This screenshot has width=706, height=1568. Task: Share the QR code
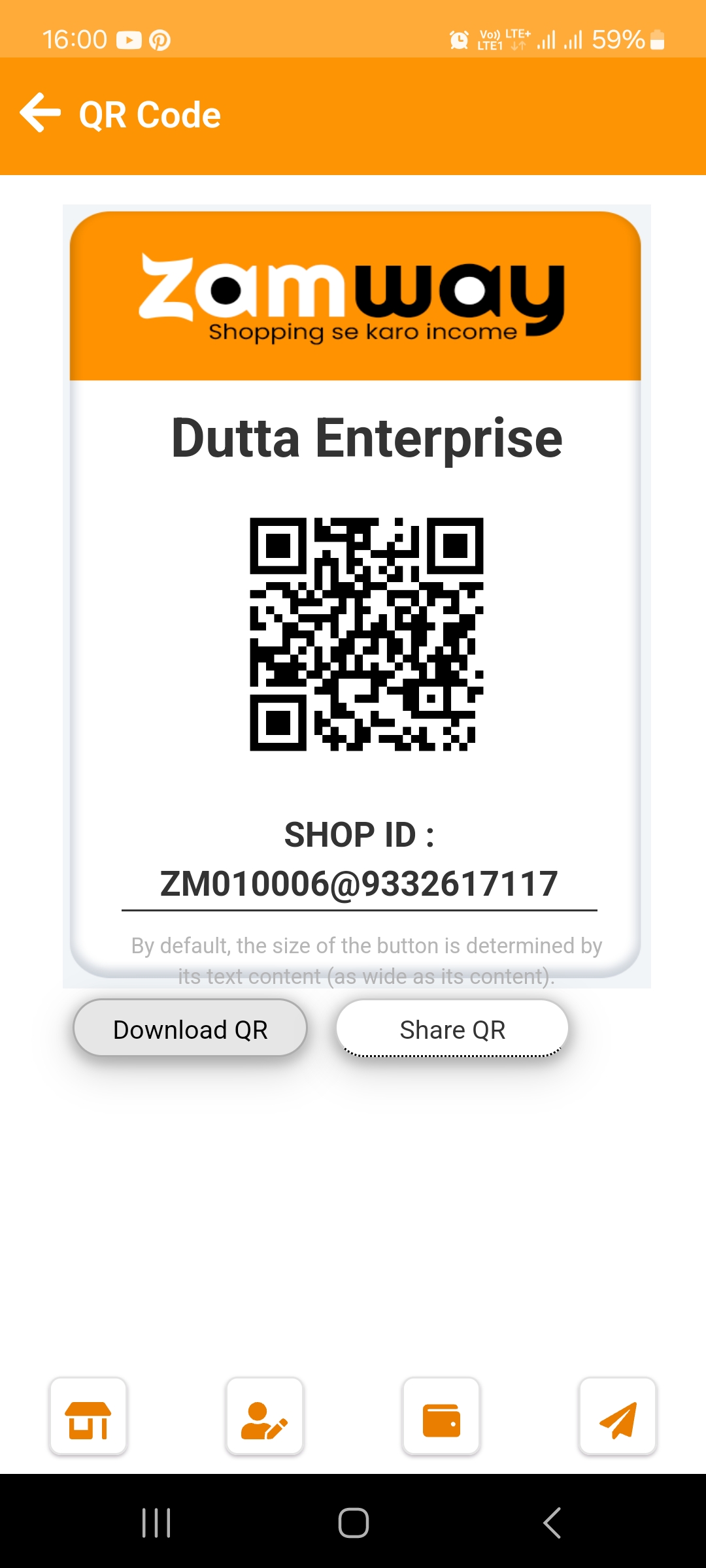pos(452,1028)
